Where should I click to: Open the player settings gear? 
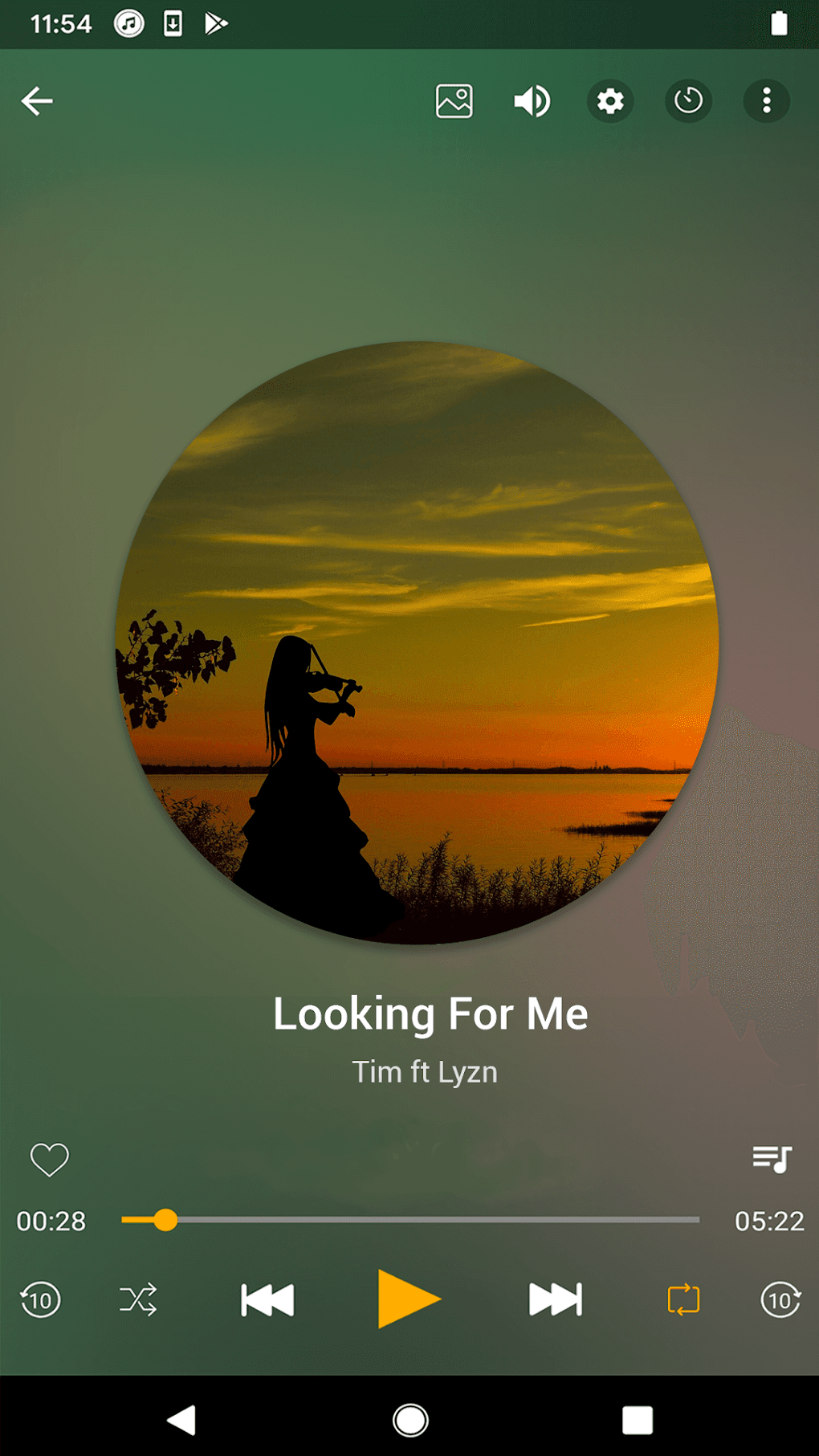(610, 101)
